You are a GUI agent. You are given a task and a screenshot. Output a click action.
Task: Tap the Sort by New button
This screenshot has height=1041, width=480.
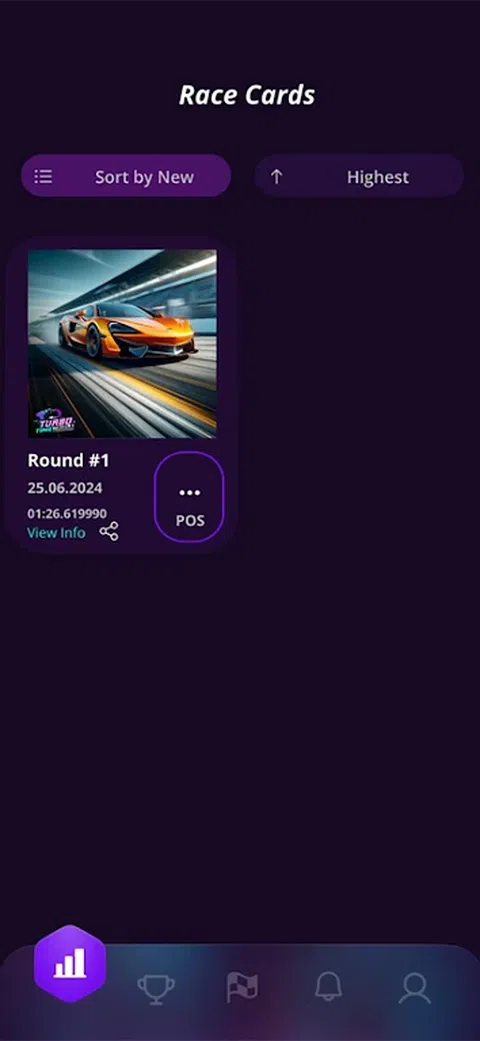pyautogui.click(x=126, y=176)
